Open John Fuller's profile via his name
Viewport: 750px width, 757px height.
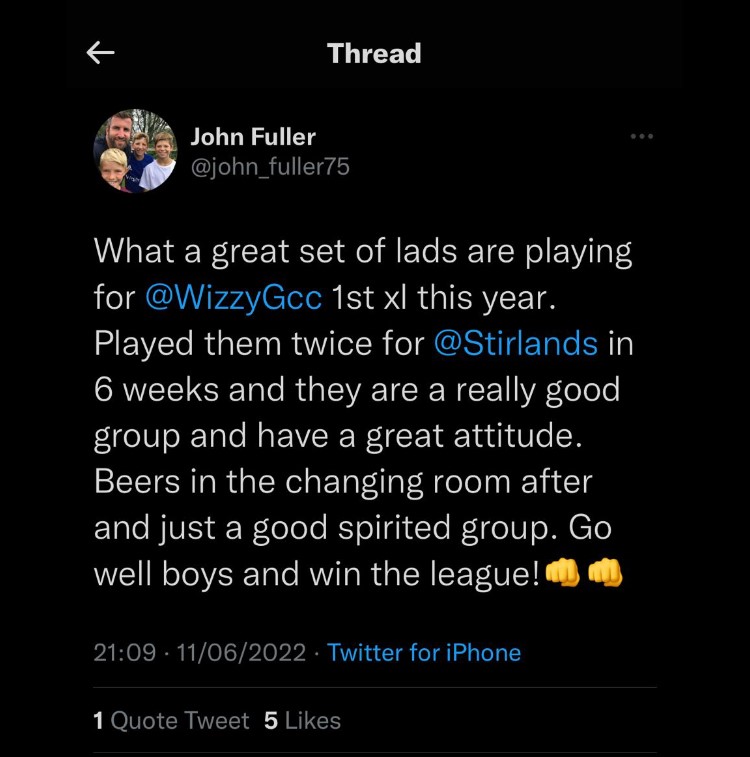pos(253,137)
